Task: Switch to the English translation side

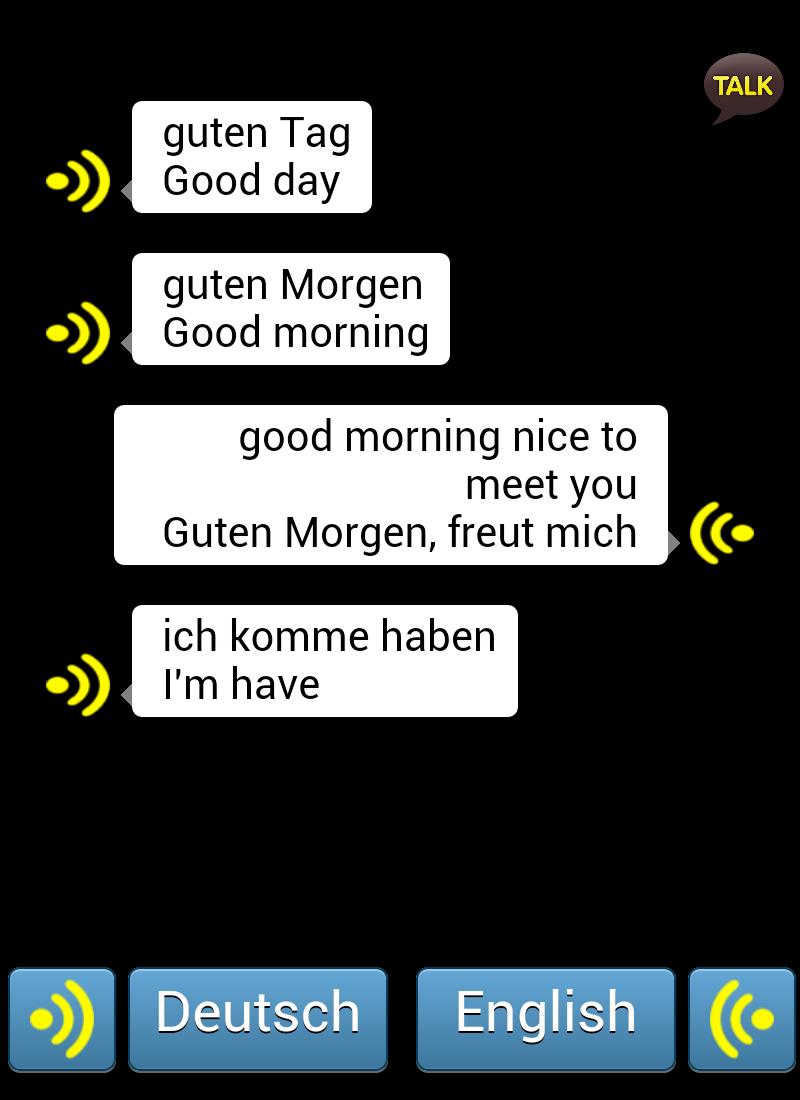Action: [x=545, y=1017]
